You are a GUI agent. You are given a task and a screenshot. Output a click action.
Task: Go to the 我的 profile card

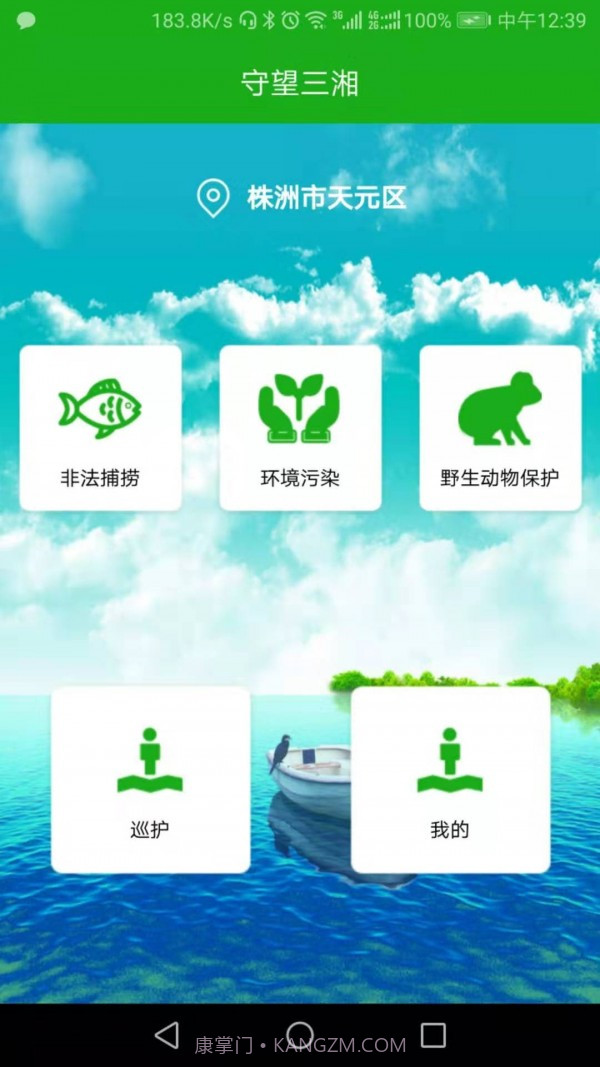[450, 779]
